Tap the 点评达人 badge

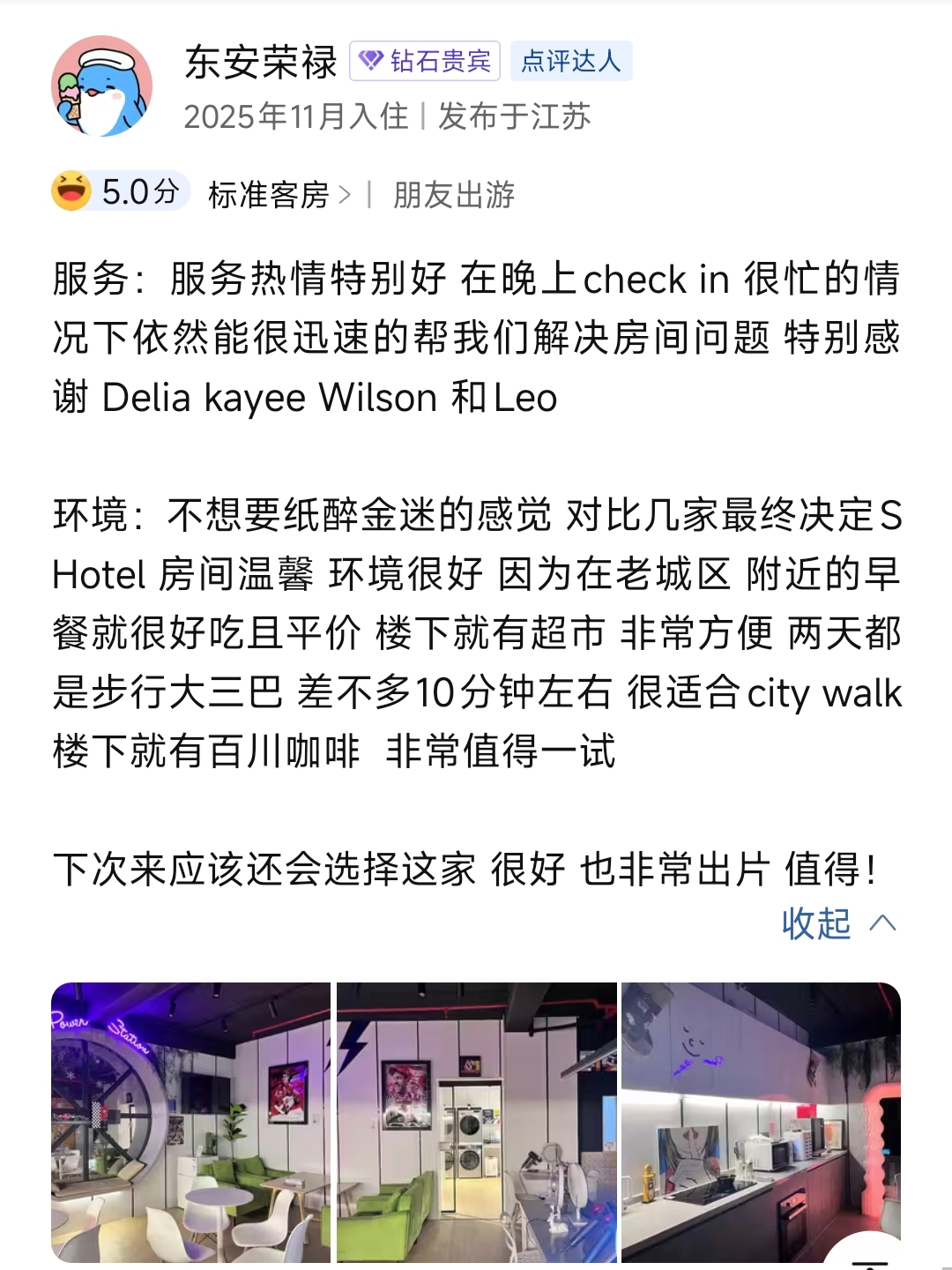[x=570, y=61]
